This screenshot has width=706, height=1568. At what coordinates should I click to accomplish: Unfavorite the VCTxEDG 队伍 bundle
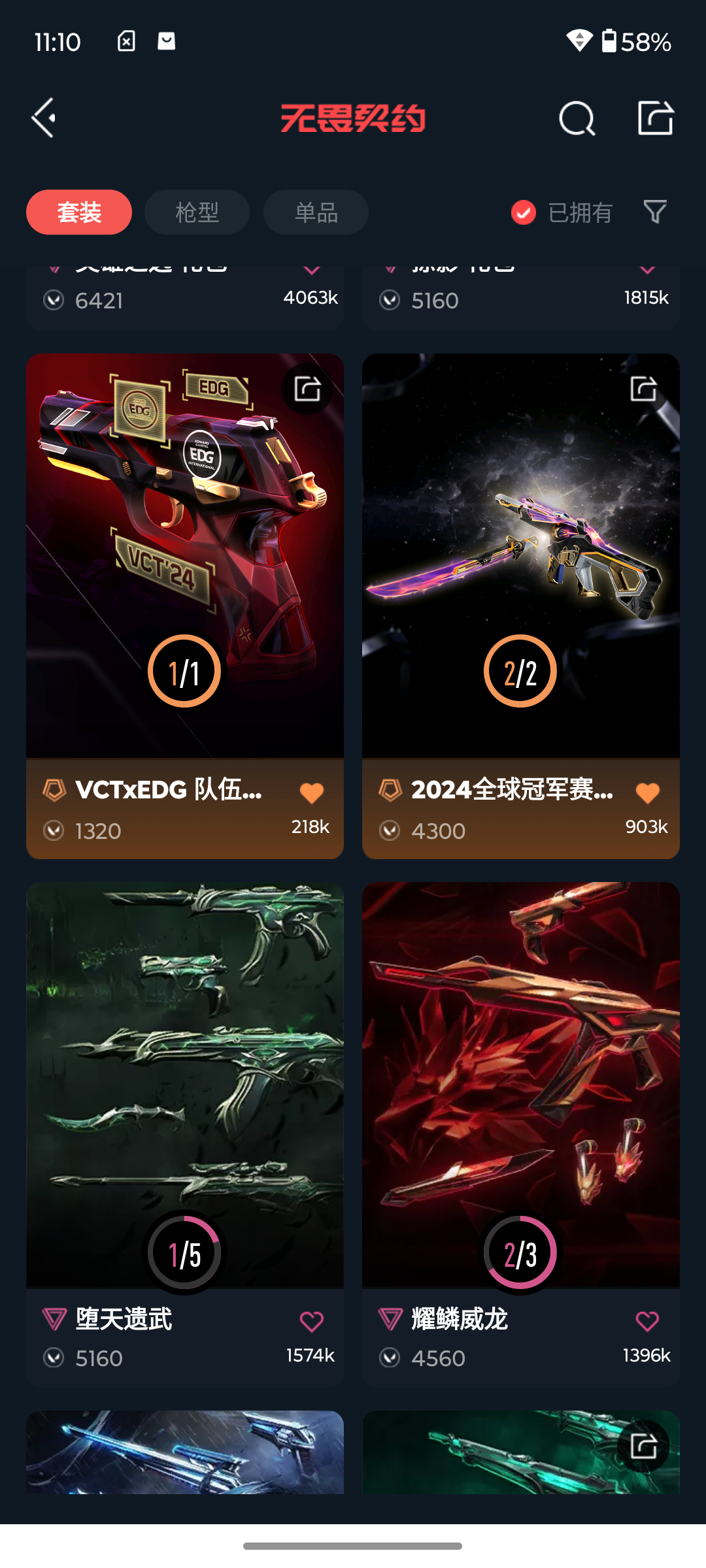[x=312, y=792]
